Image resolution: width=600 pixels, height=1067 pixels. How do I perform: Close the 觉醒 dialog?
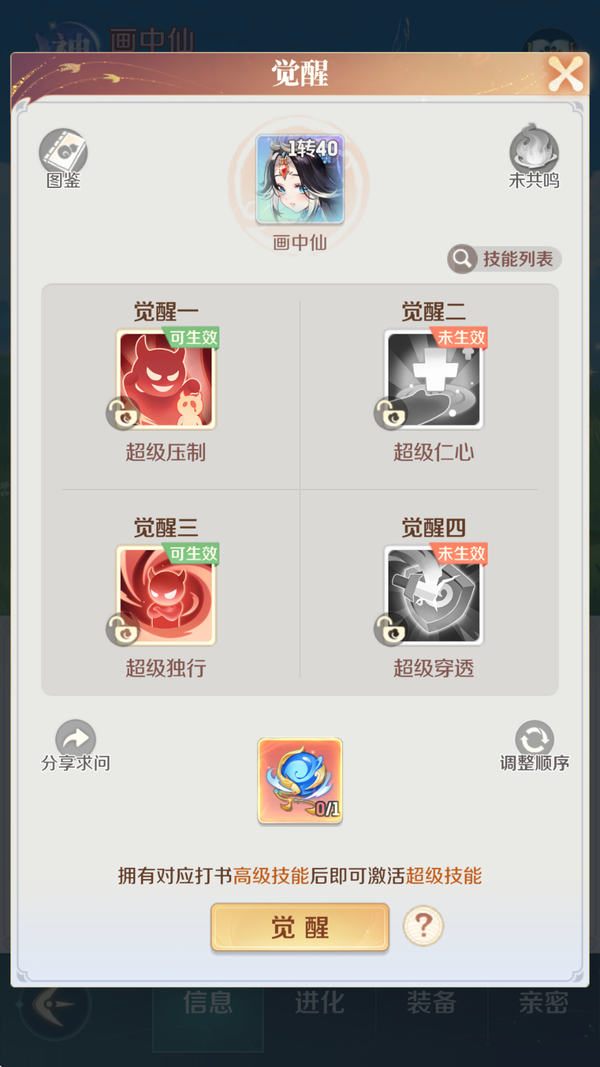(x=565, y=74)
